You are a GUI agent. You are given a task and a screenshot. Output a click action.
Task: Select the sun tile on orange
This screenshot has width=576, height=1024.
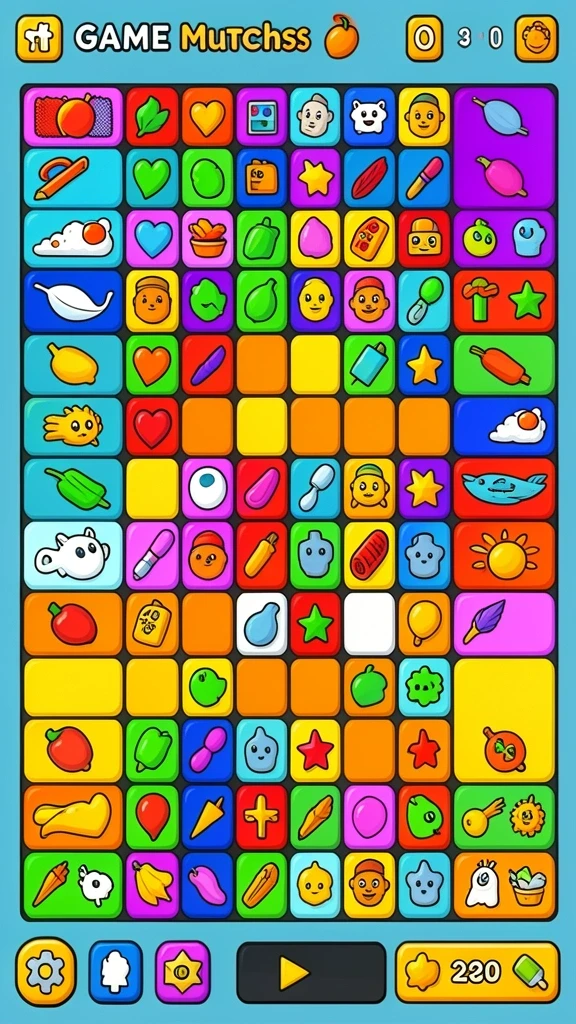pos(504,556)
